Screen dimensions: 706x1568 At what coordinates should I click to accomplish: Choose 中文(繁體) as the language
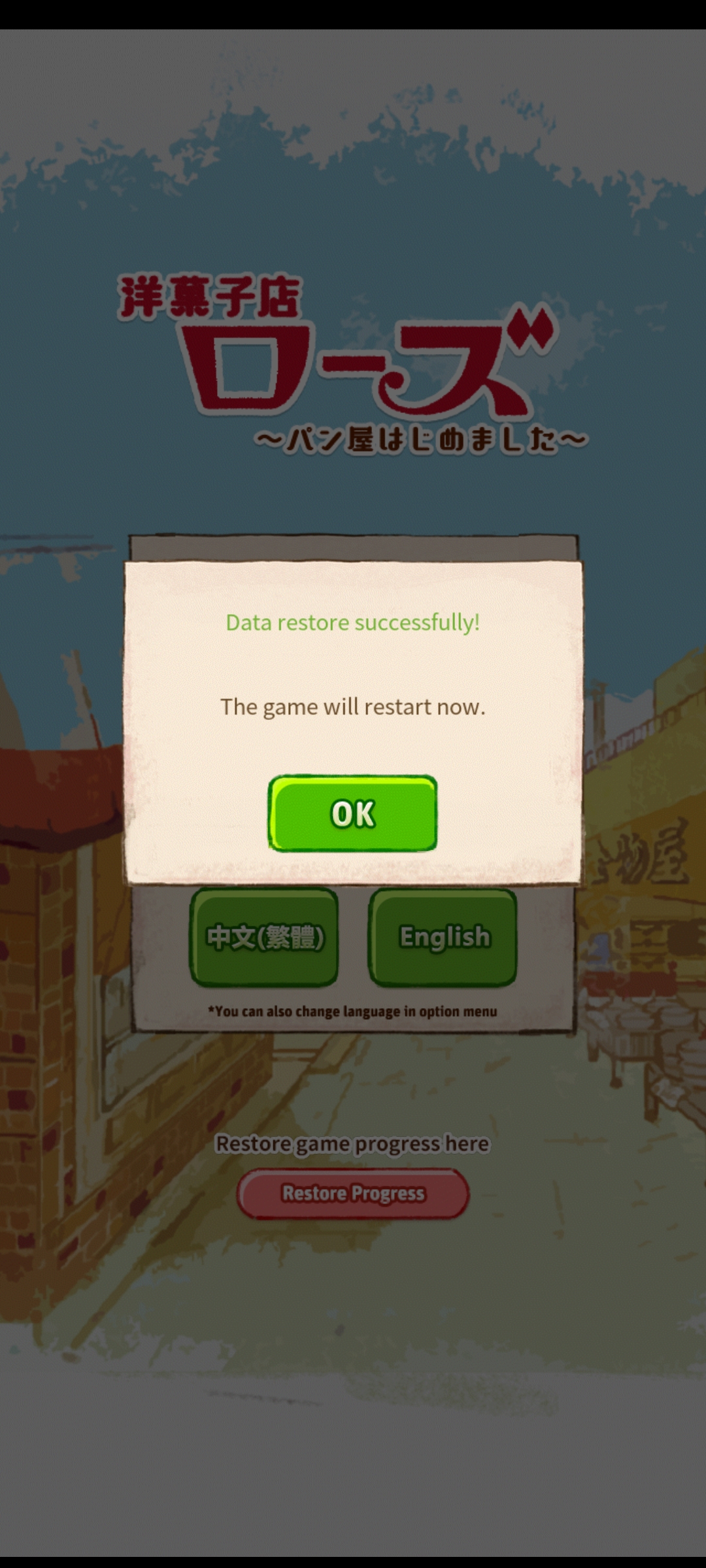[x=264, y=938]
